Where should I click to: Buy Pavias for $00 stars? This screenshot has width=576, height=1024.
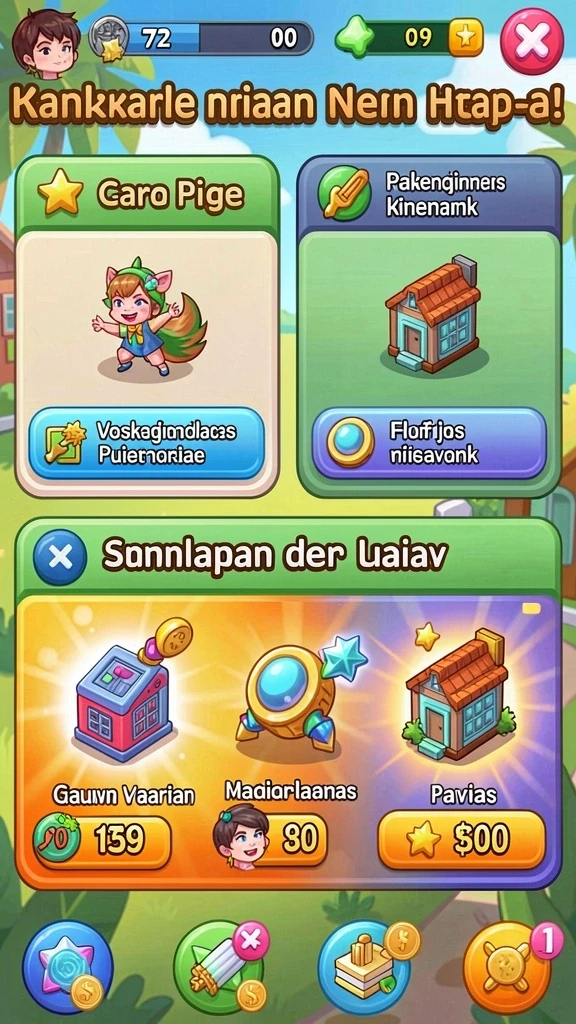coord(462,840)
